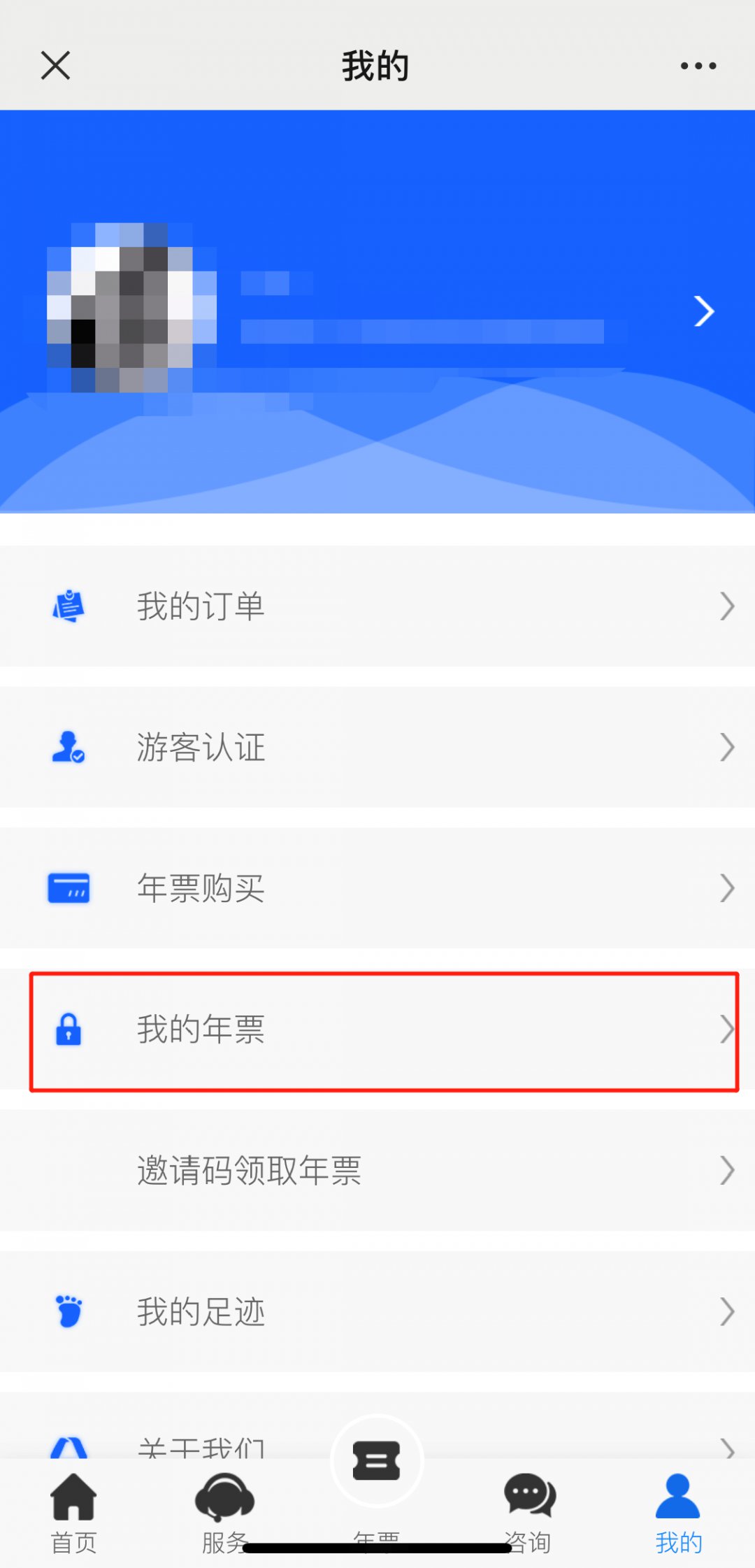The height and width of the screenshot is (1568, 755).
Task: Open 我的年票 row
Action: [x=377, y=1030]
